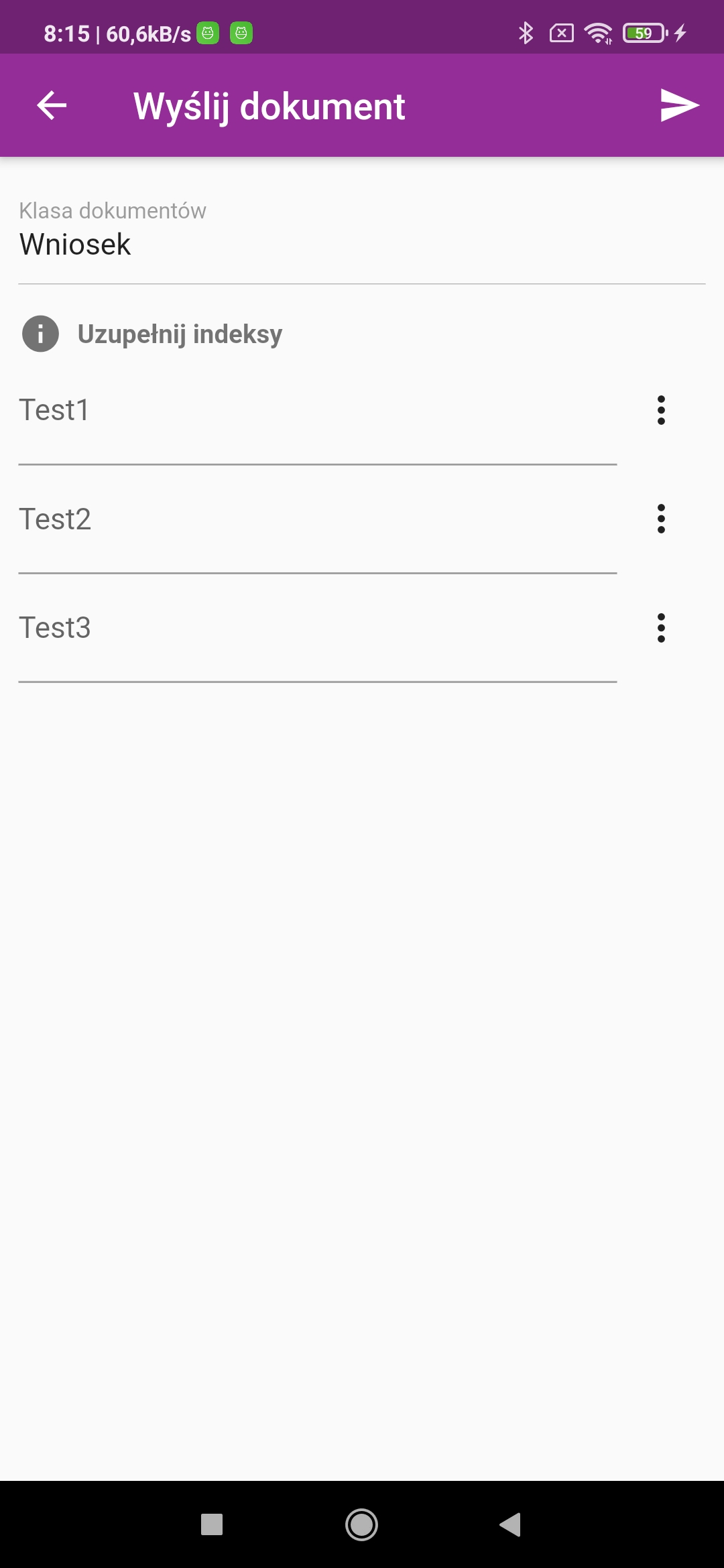Screen dimensions: 724x1568
Task: Open the three-dot menu next to Test3
Action: [x=661, y=628]
